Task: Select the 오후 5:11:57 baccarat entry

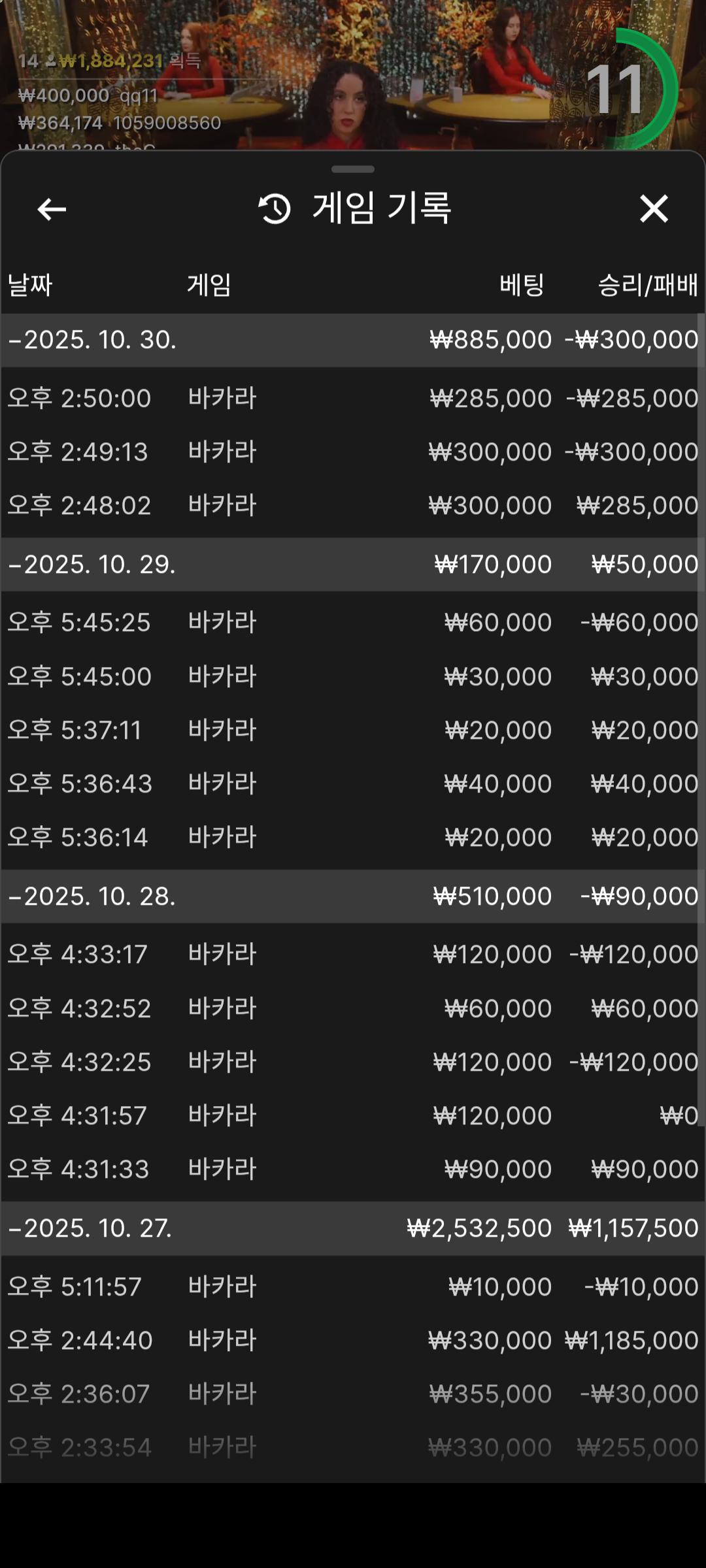Action: [x=353, y=1286]
